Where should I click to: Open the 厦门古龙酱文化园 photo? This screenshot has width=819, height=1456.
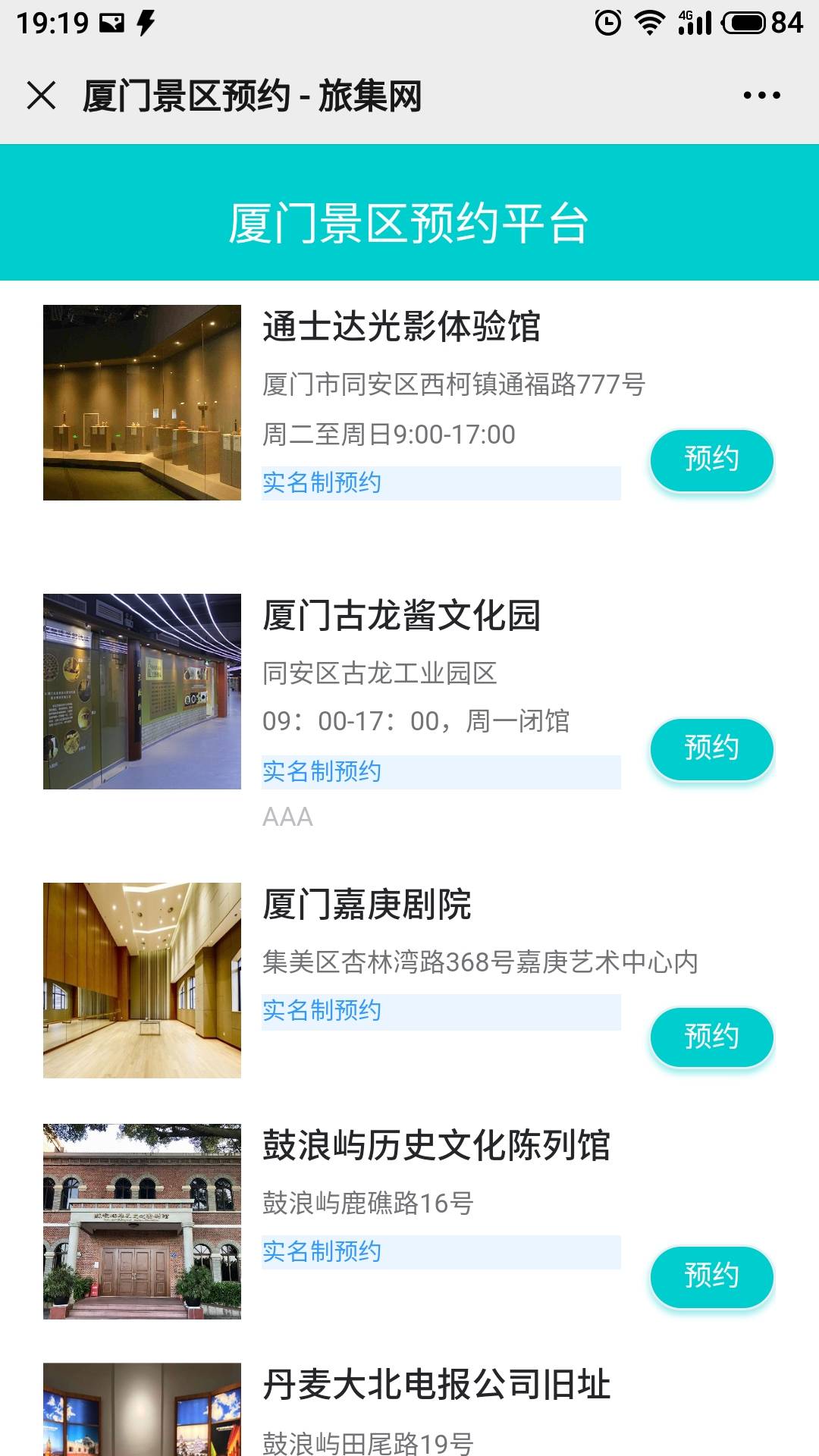pyautogui.click(x=142, y=692)
